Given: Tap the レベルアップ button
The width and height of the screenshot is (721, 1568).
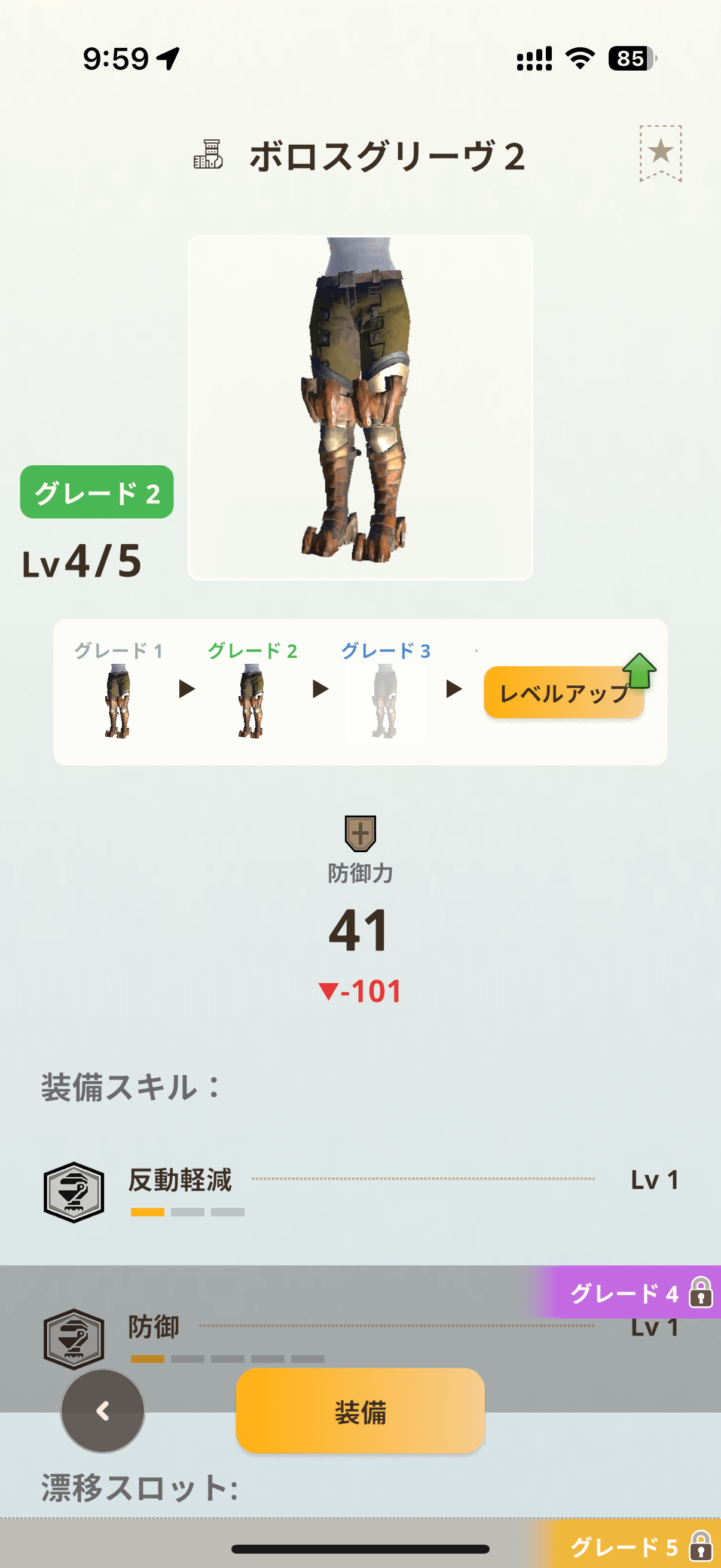Looking at the screenshot, I should coord(563,693).
